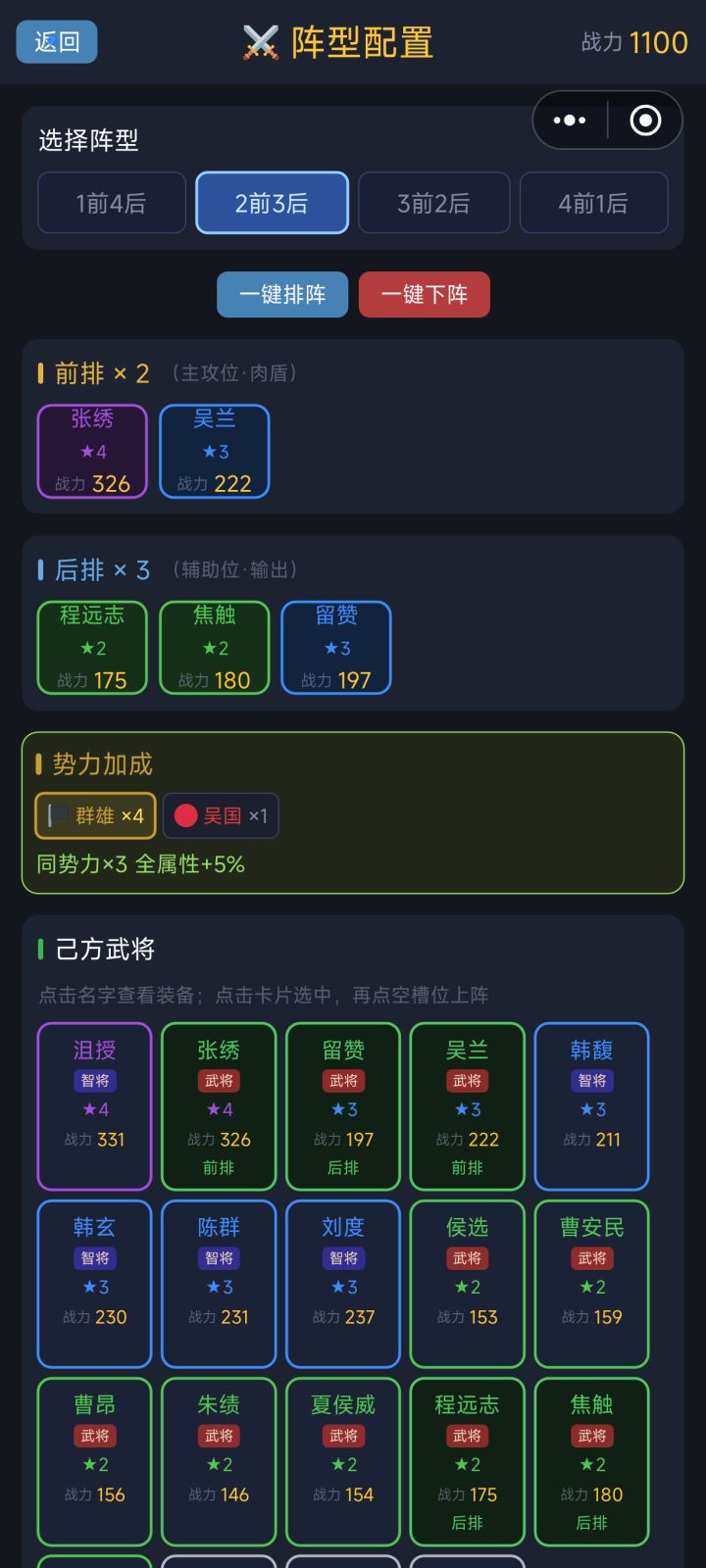Select the 曹安民 hero card thumbnail
Screen dimensions: 706x1568
(591, 1284)
